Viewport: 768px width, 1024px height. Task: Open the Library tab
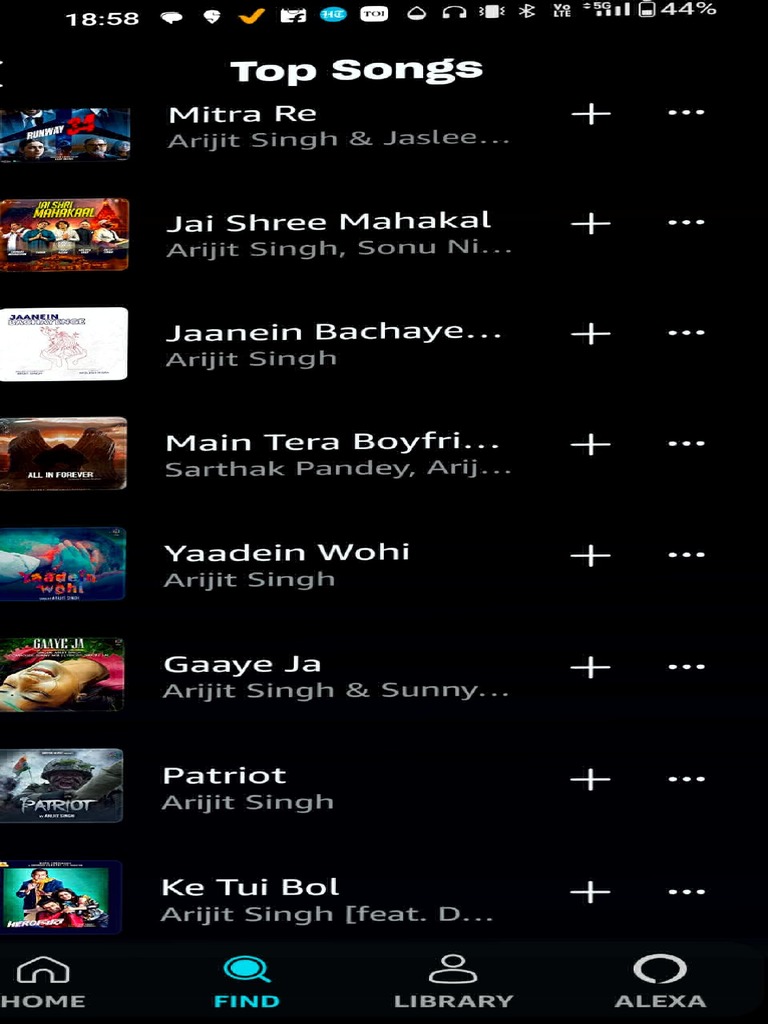coord(453,982)
